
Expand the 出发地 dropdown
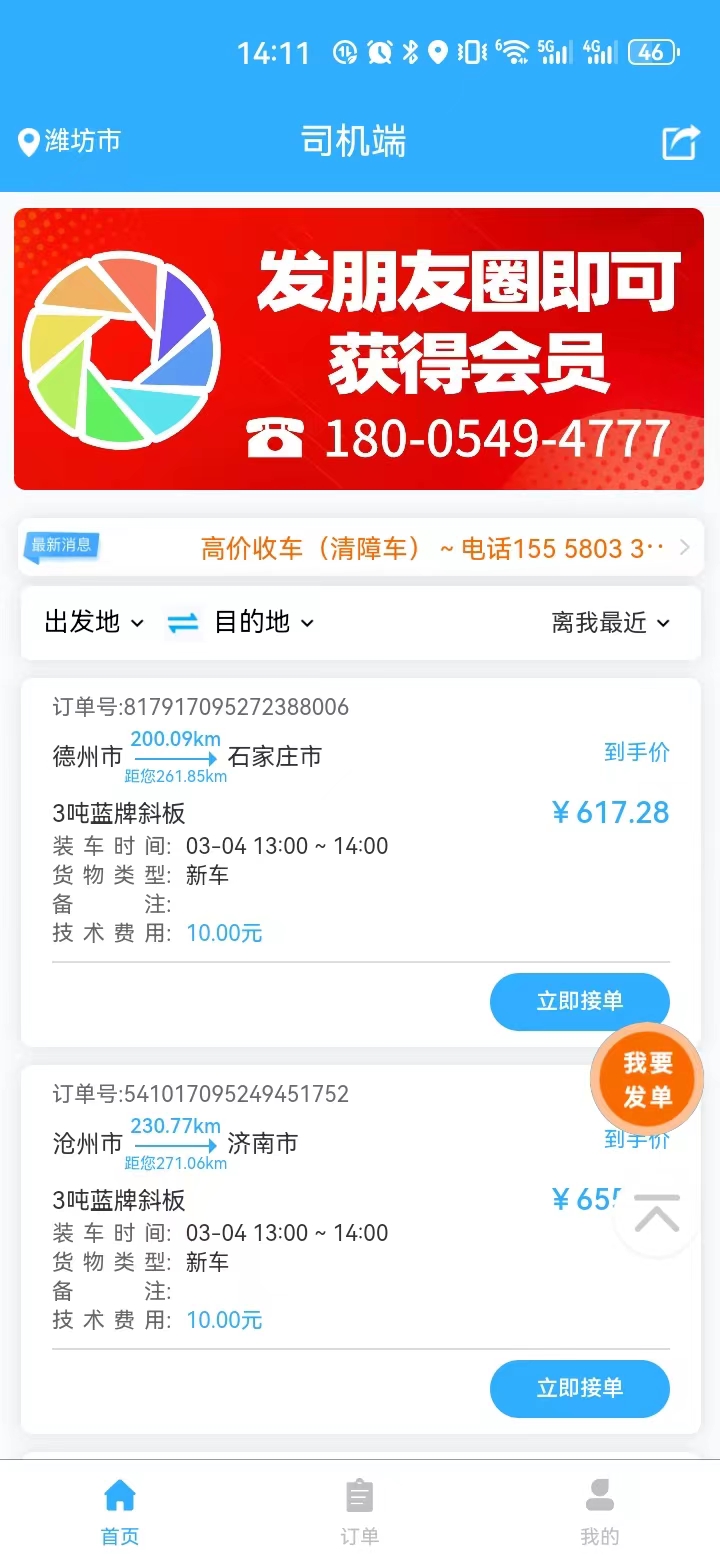coord(94,623)
